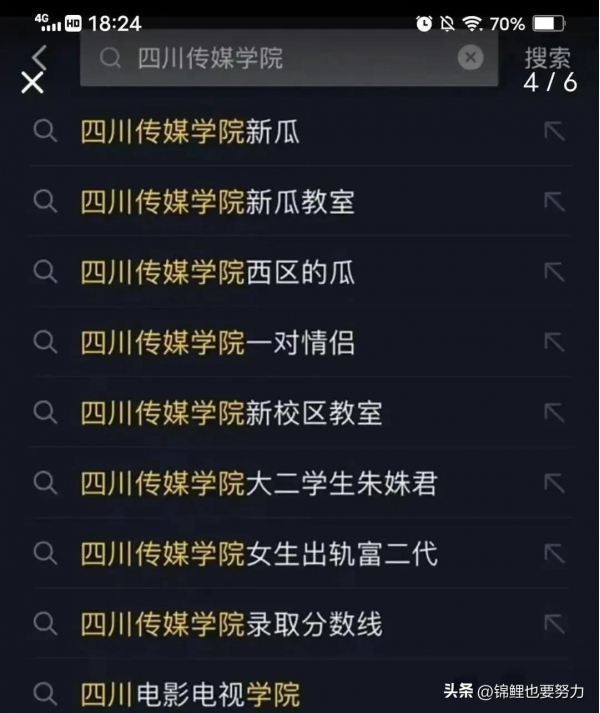
Task: Close the image viewer with the X
Action: coord(32,83)
